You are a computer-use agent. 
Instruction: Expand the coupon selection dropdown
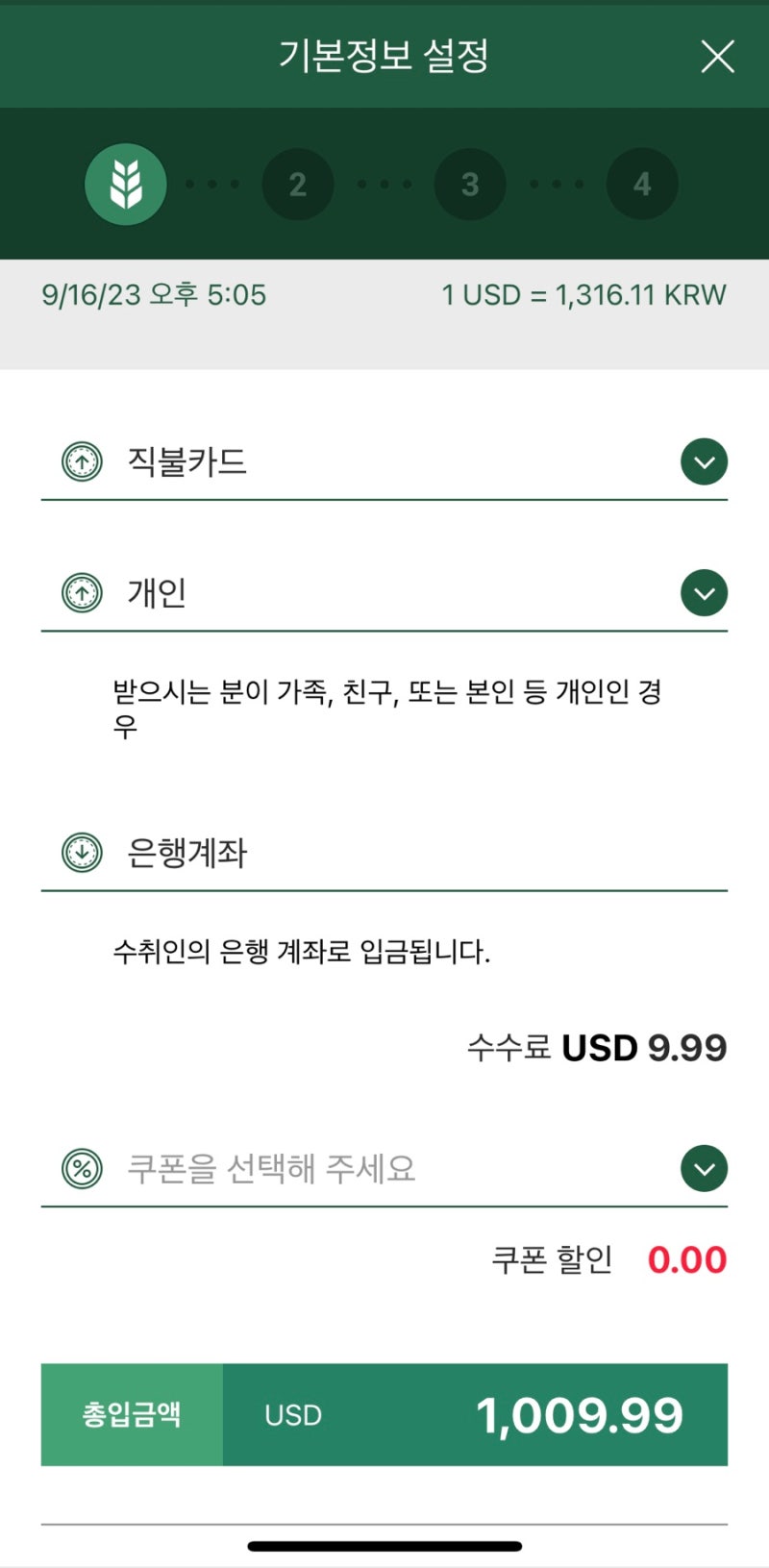(x=703, y=1169)
